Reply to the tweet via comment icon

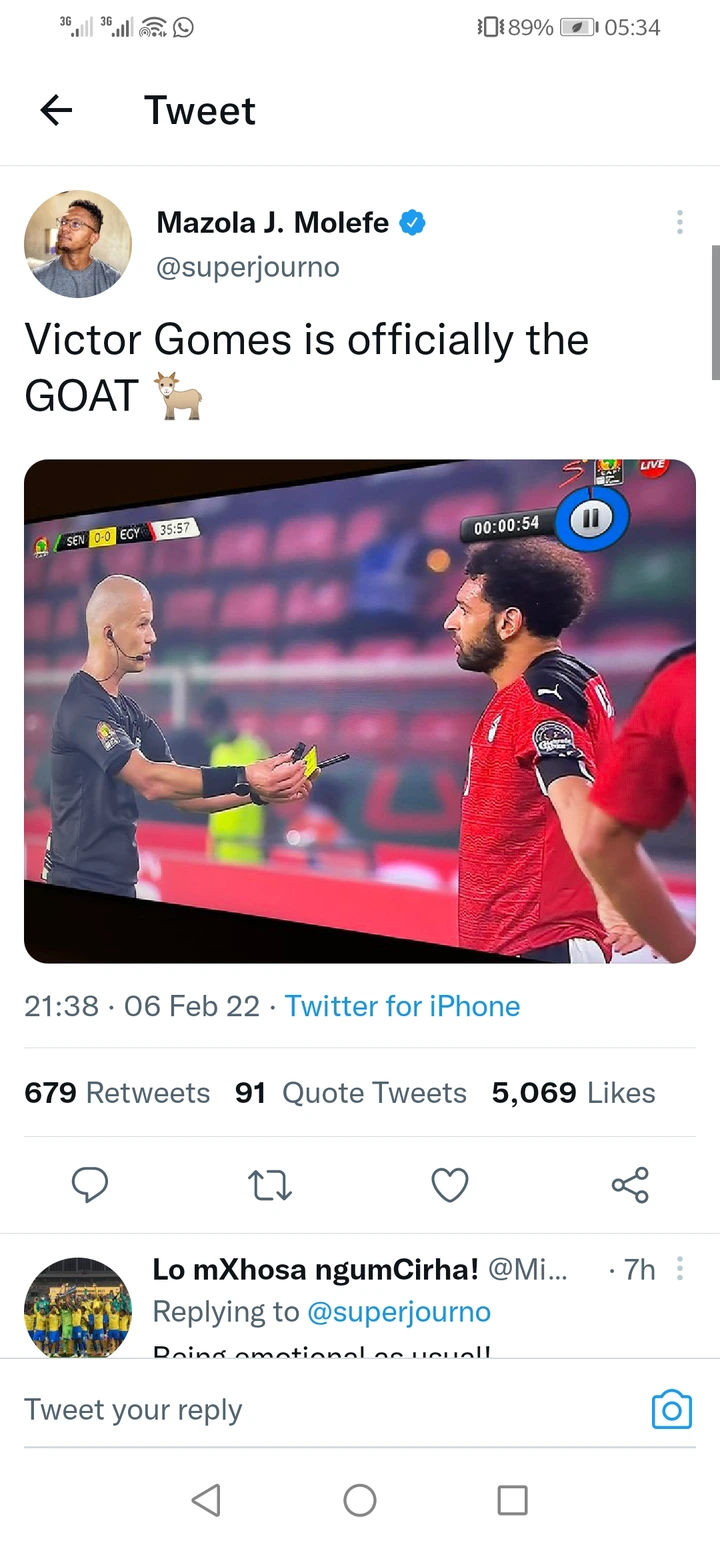pyautogui.click(x=90, y=1185)
